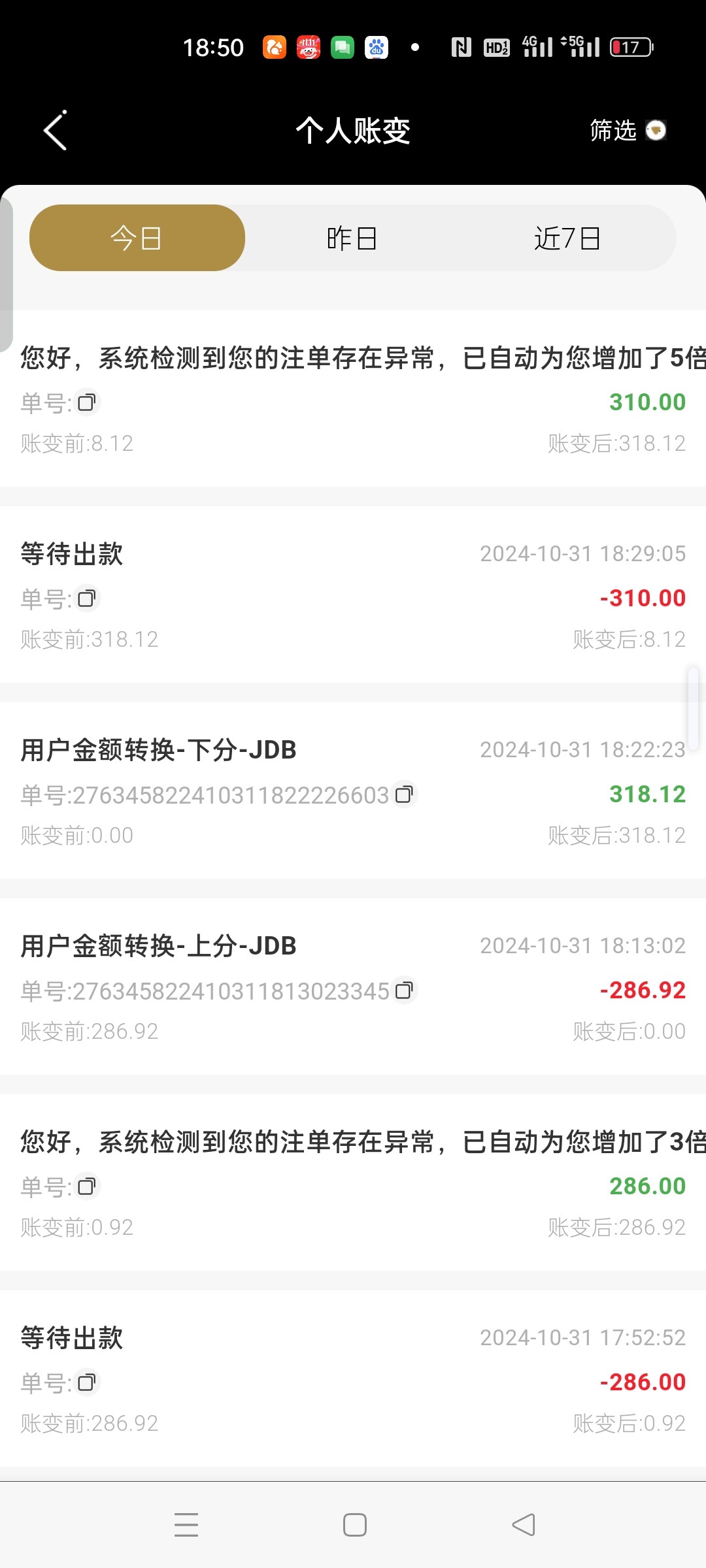
Task: Copy order number of 下分-JDB transfer
Action: click(405, 794)
